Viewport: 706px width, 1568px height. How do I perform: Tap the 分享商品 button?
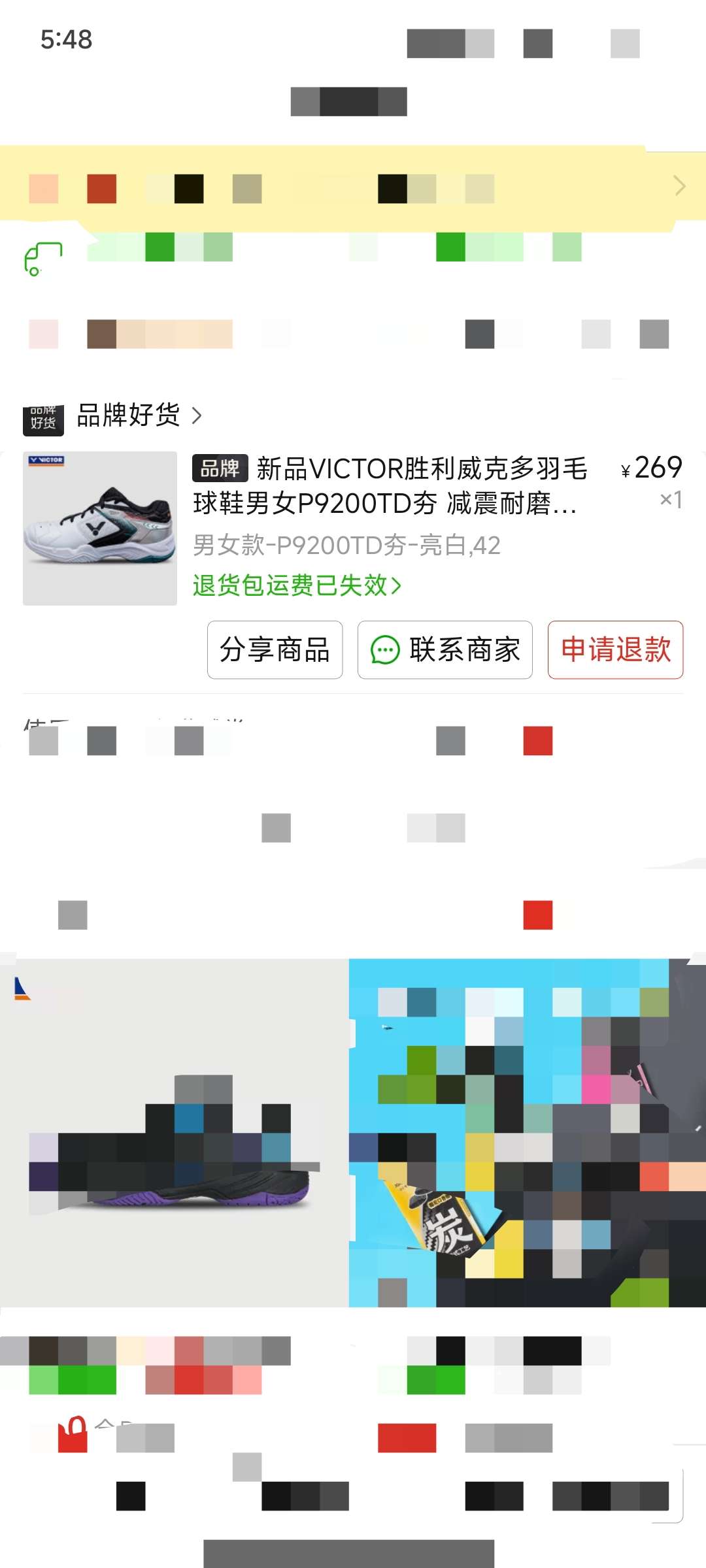tap(275, 650)
